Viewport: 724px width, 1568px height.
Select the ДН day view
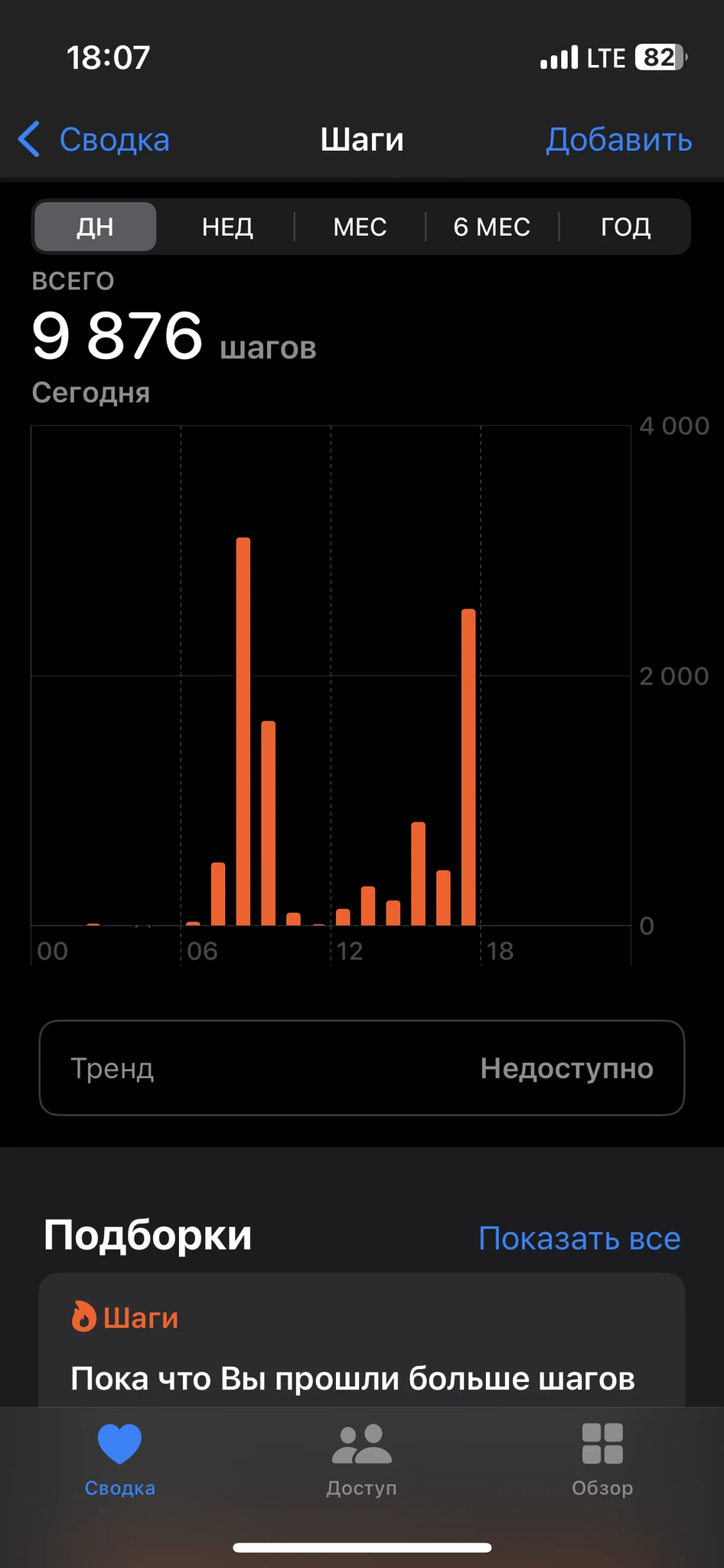[95, 227]
